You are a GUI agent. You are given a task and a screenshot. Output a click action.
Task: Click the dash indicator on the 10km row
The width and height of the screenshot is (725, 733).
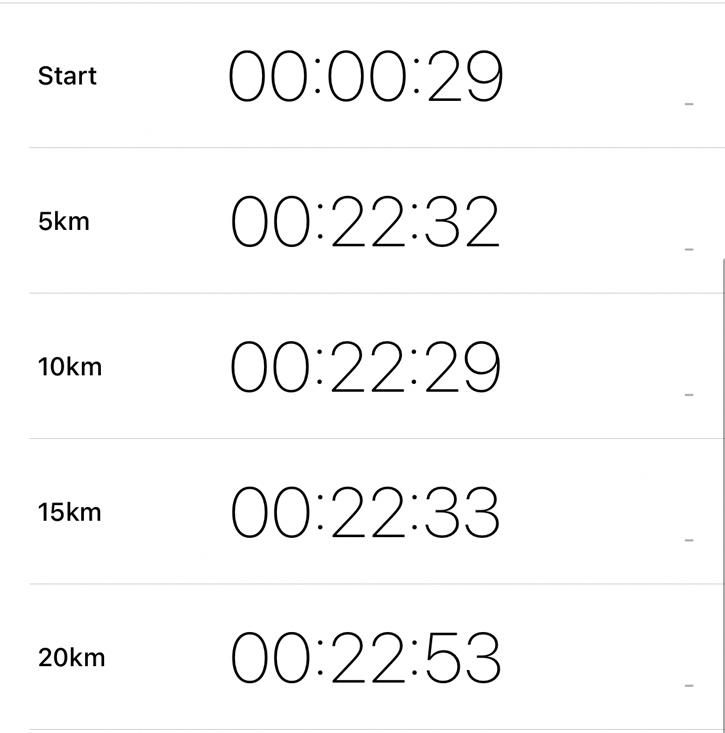pos(688,394)
